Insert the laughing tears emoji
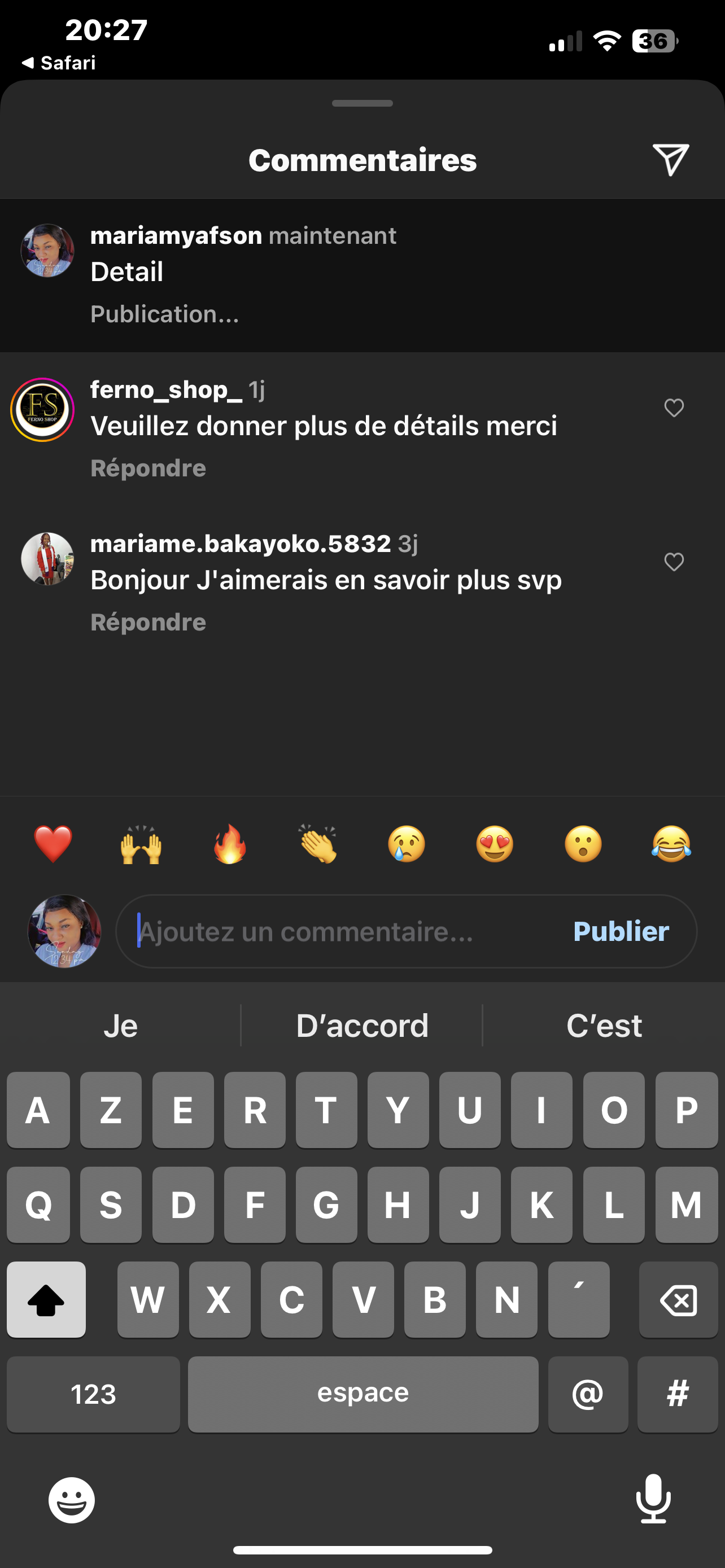 tap(671, 844)
